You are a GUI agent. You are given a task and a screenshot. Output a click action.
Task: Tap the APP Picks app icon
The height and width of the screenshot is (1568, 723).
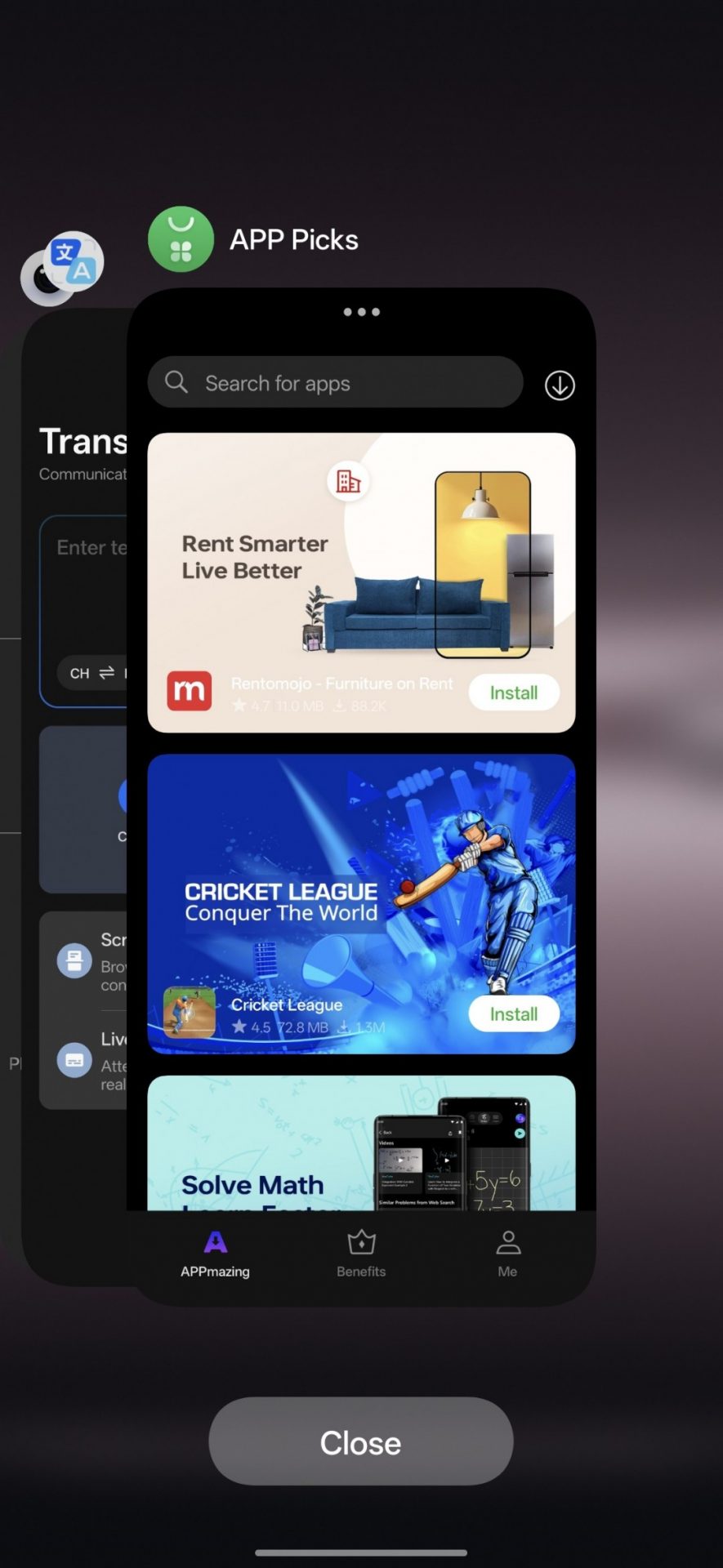[181, 239]
